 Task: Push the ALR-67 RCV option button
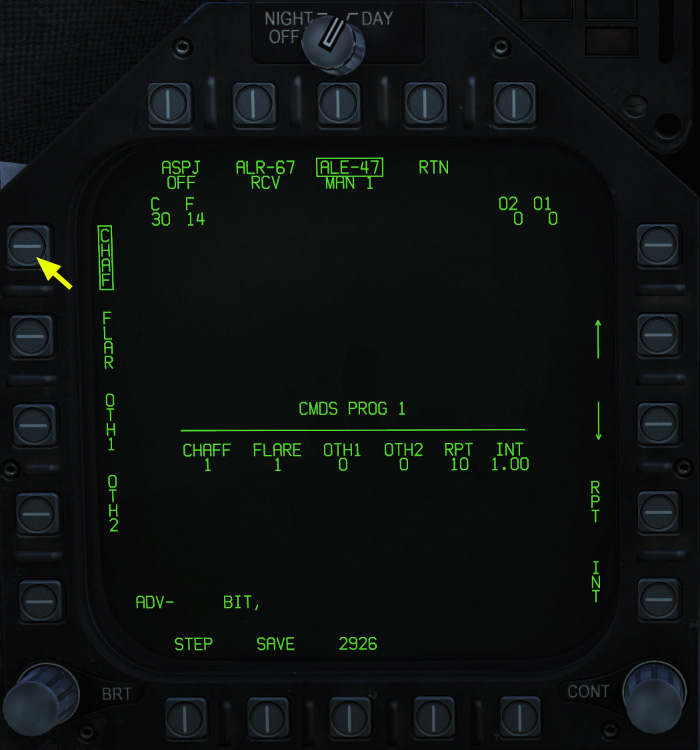[255, 102]
